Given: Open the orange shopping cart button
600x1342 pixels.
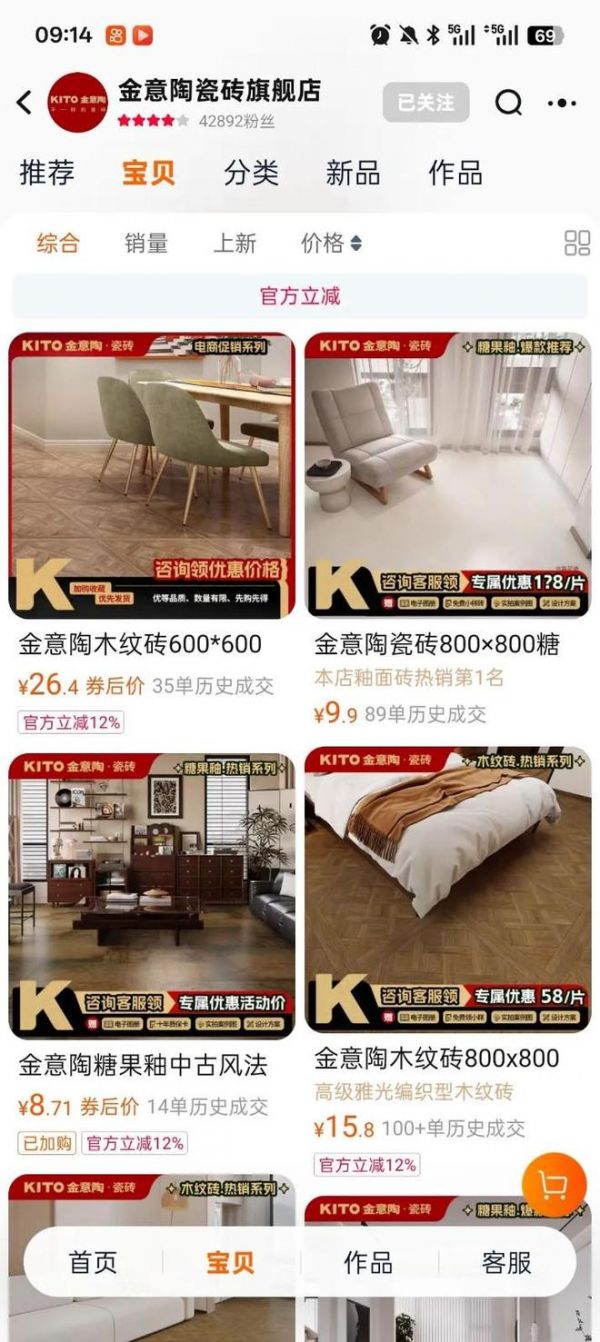Looking at the screenshot, I should coord(554,1185).
